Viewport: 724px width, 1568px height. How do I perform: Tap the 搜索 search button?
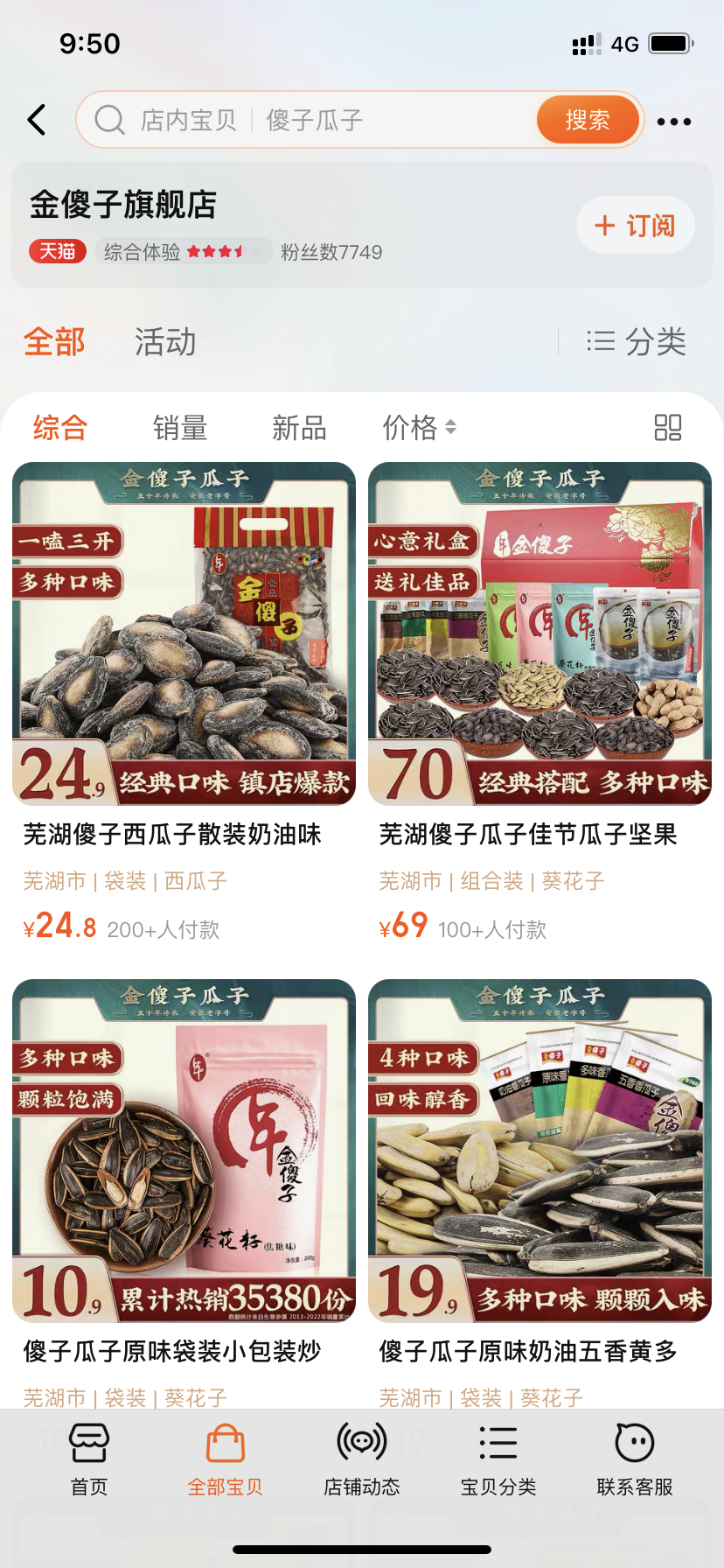pos(587,120)
